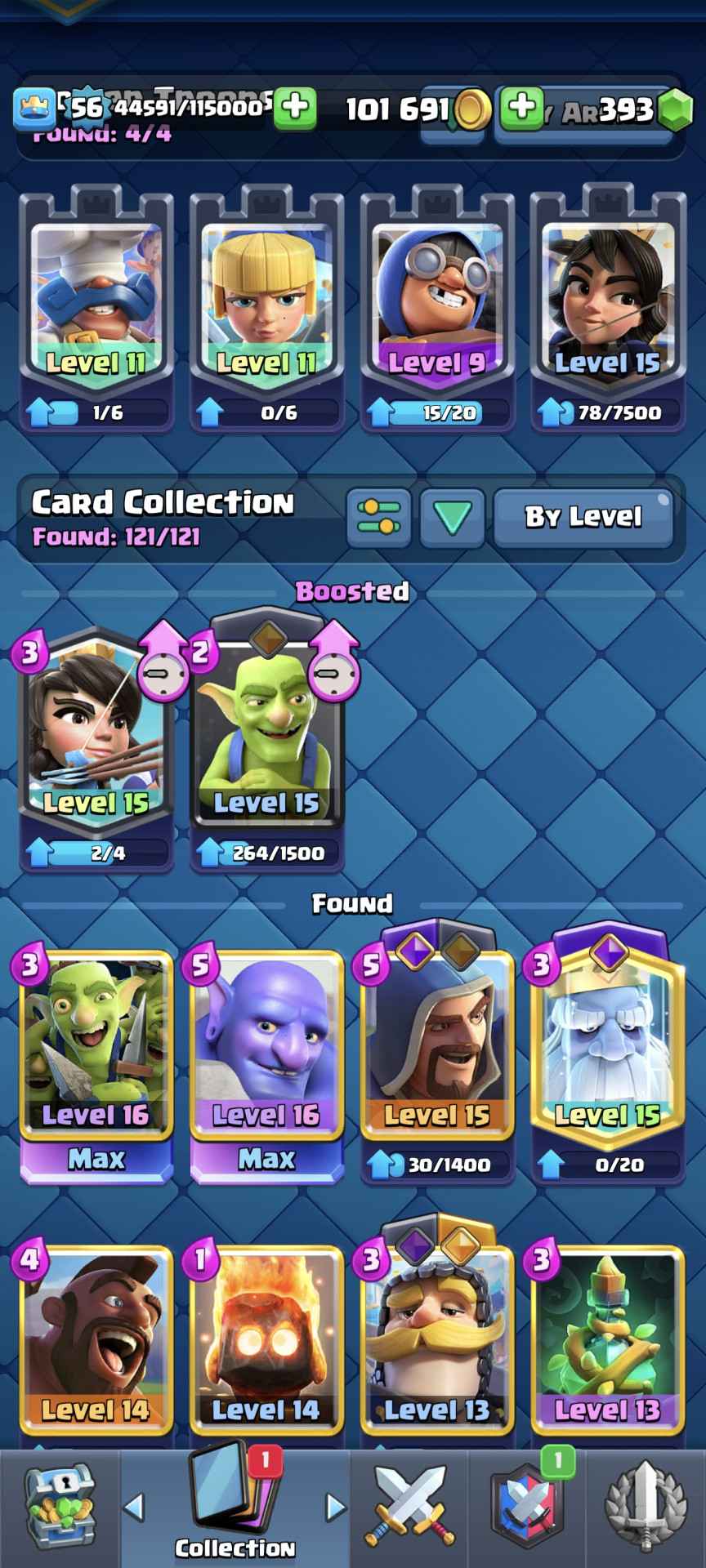Viewport: 706px width, 1568px height.
Task: Change the By Level sorting button
Action: coord(583,518)
